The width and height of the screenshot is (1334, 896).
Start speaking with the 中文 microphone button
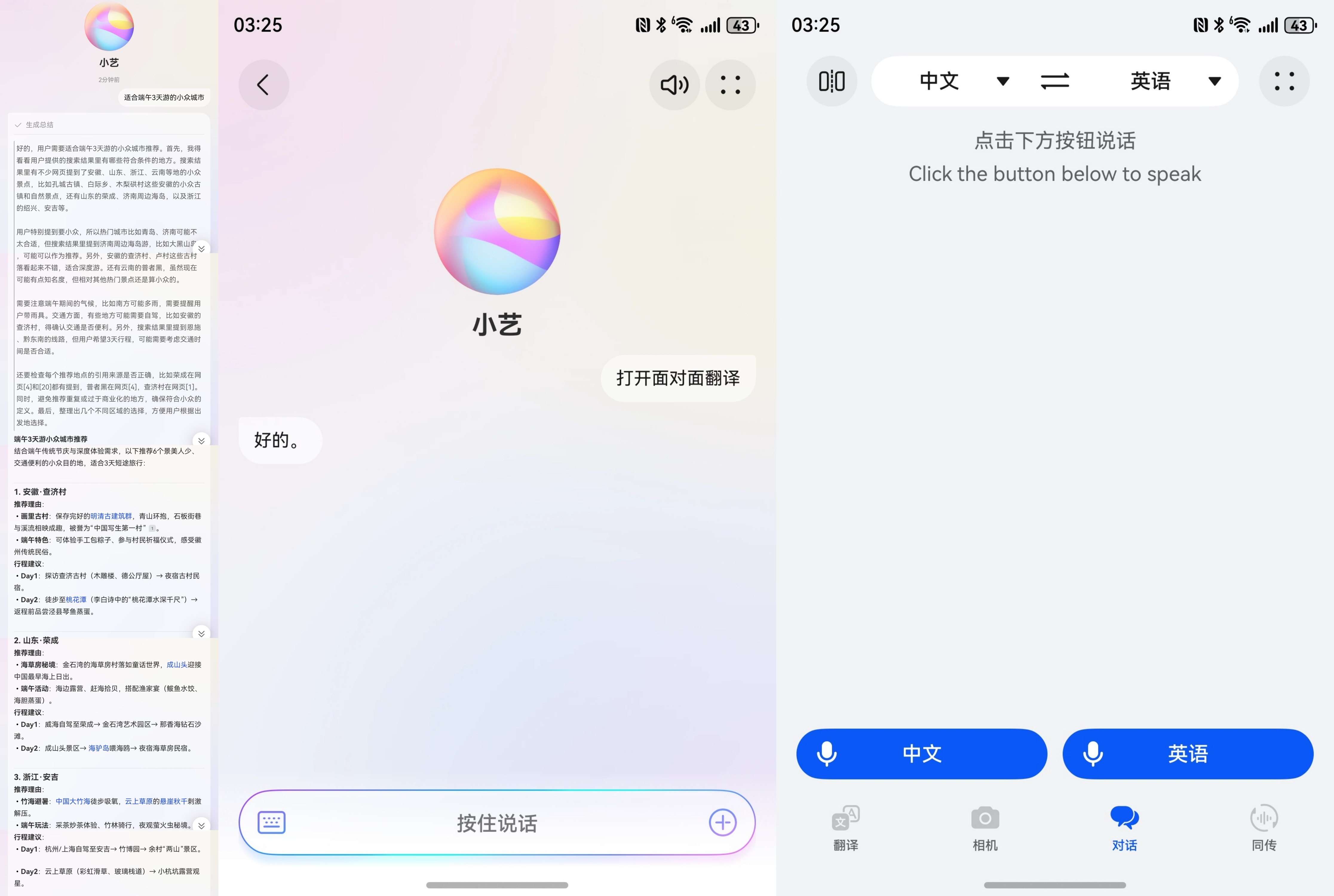pos(921,754)
